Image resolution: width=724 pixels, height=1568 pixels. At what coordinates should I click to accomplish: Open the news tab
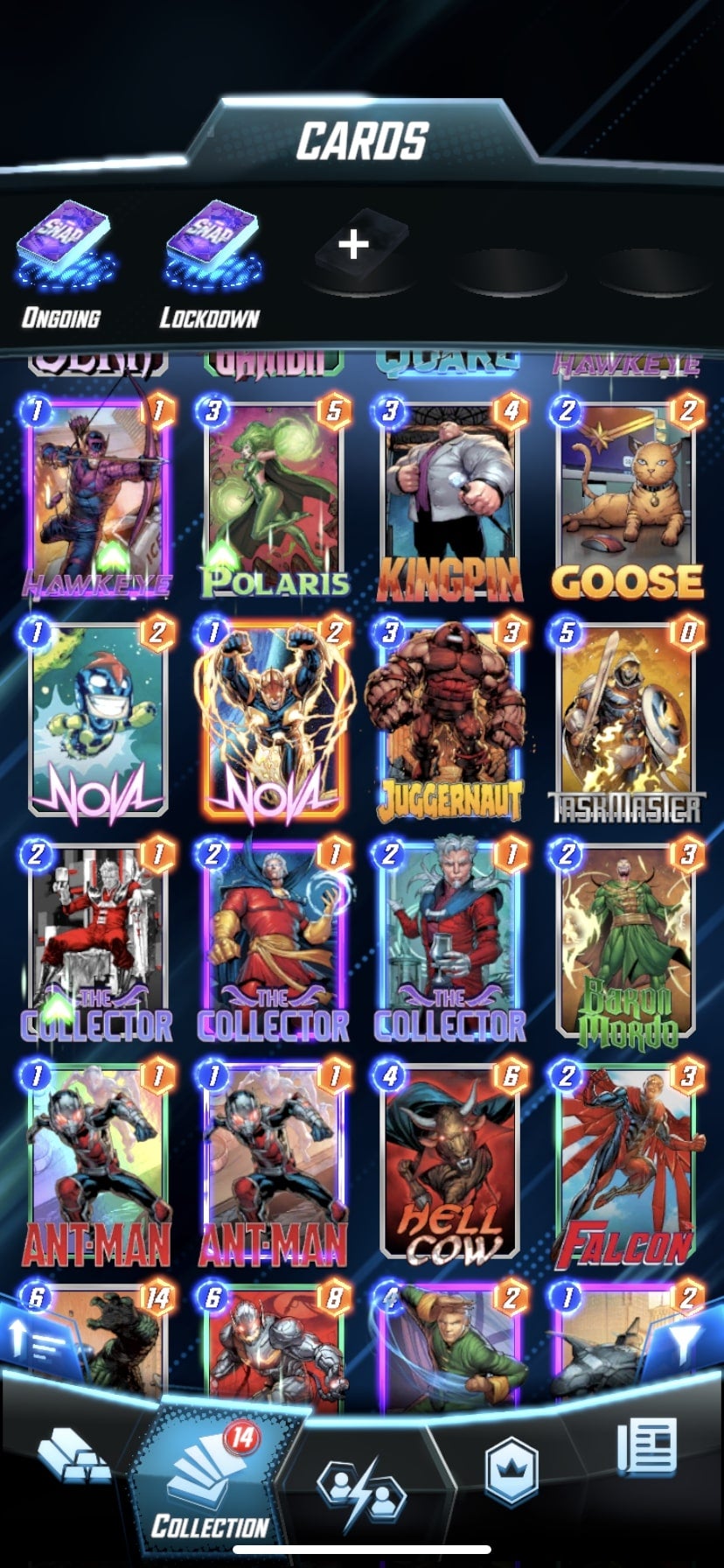647,1450
